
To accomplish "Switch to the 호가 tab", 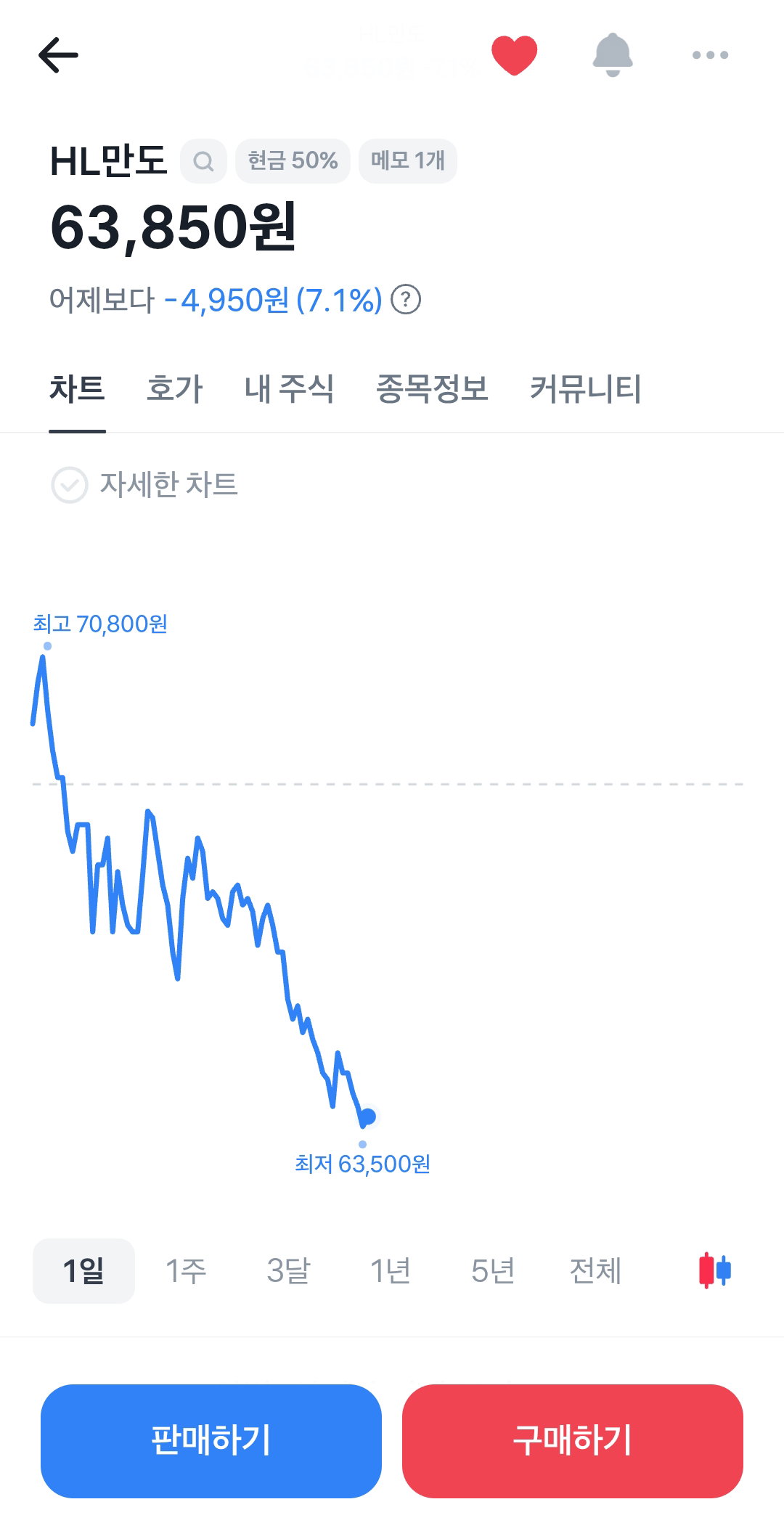I will click(x=174, y=388).
